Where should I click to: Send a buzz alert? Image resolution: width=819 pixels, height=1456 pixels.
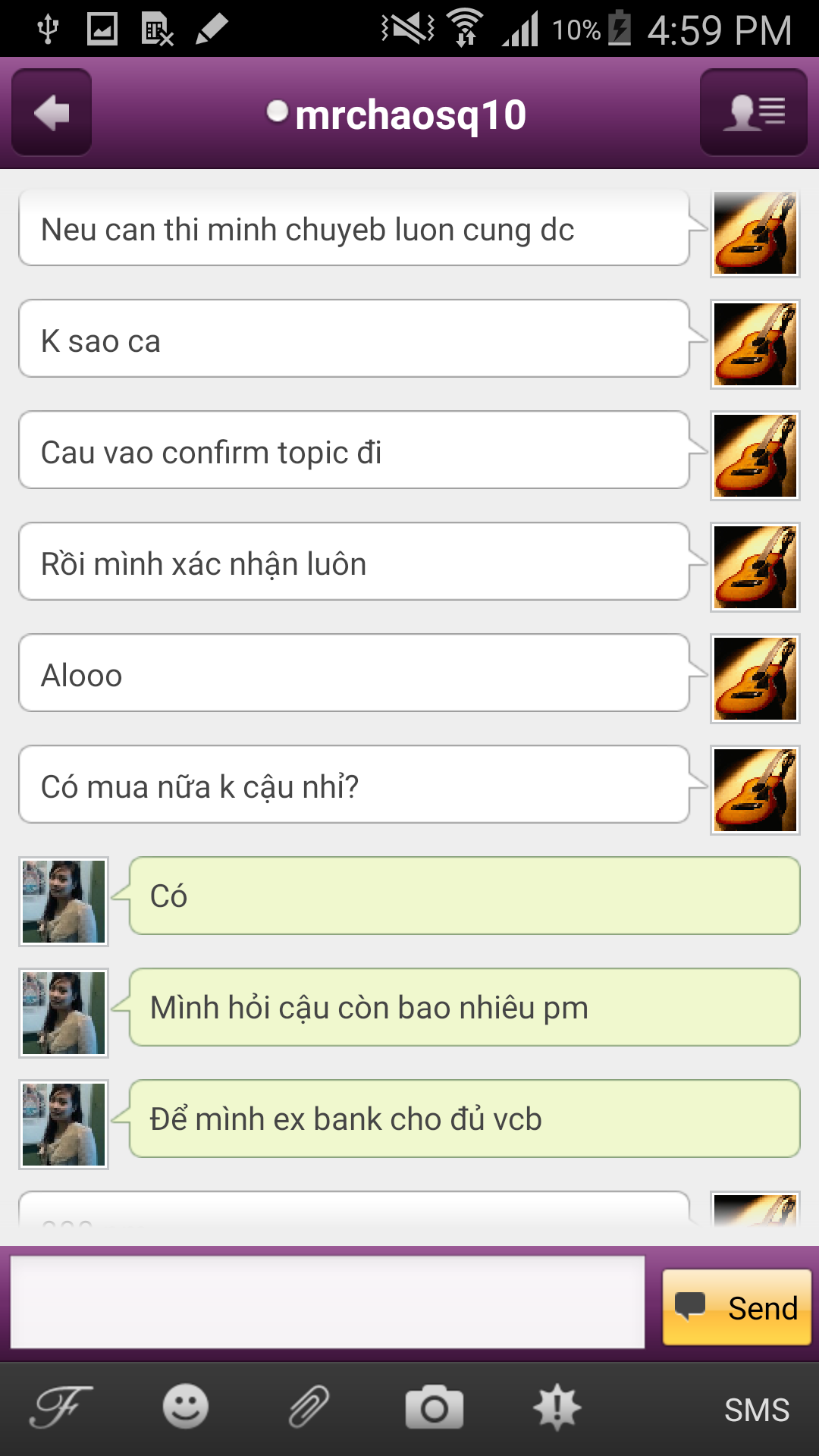click(557, 1407)
